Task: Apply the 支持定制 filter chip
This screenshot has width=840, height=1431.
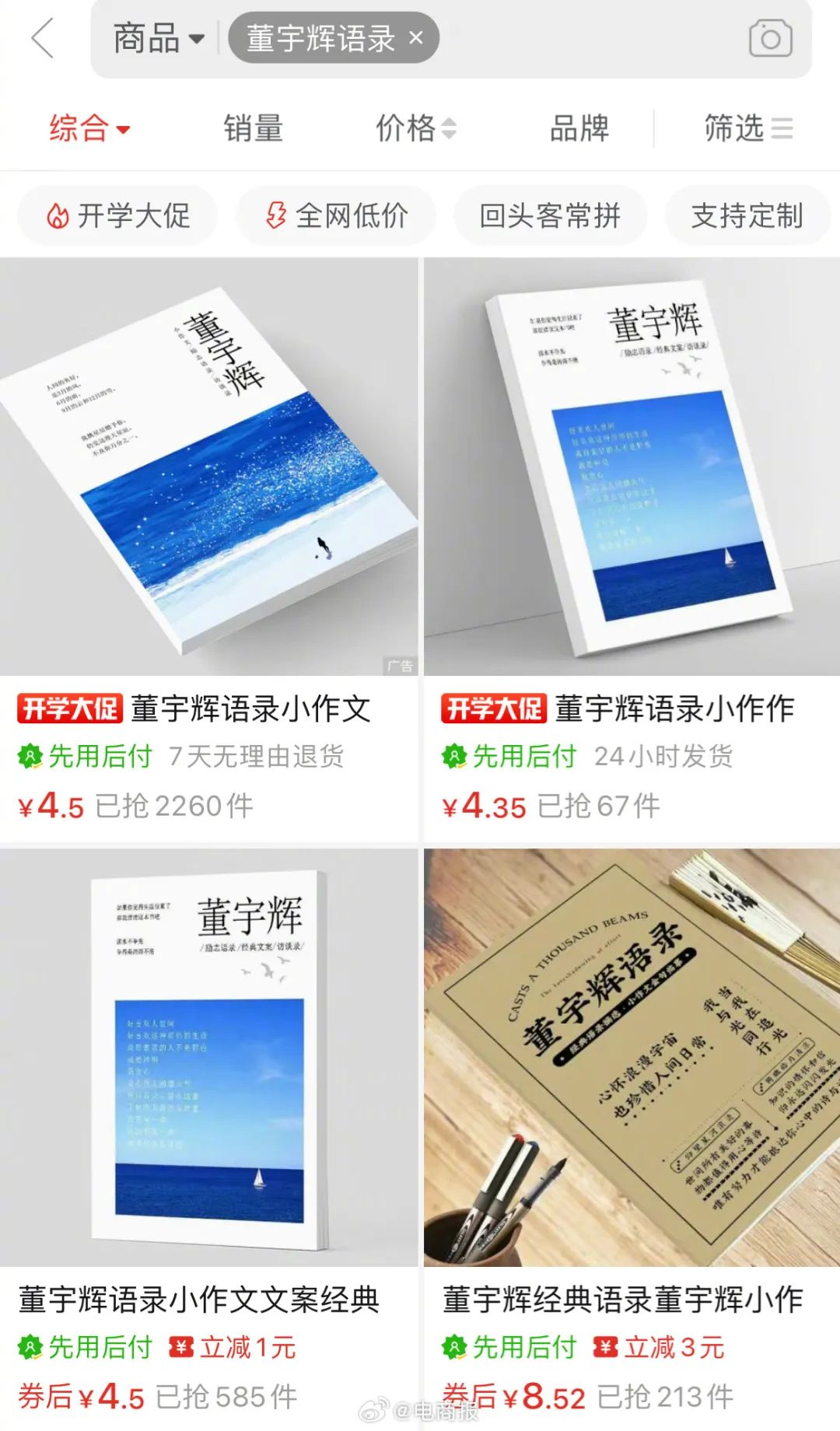Action: pos(747,215)
